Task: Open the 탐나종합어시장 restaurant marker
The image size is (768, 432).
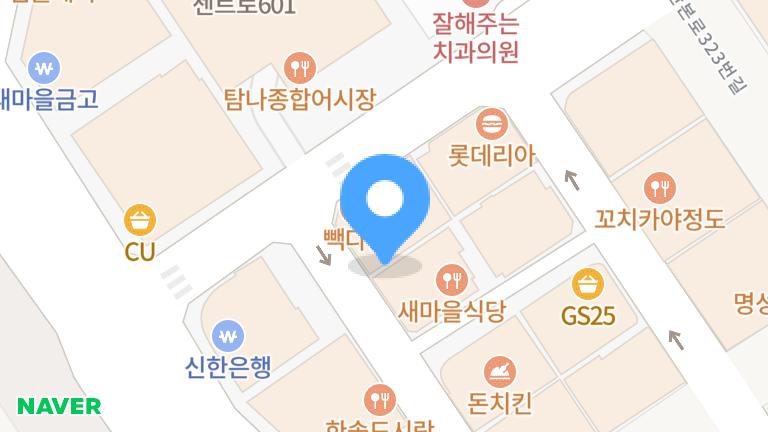Action: point(299,68)
